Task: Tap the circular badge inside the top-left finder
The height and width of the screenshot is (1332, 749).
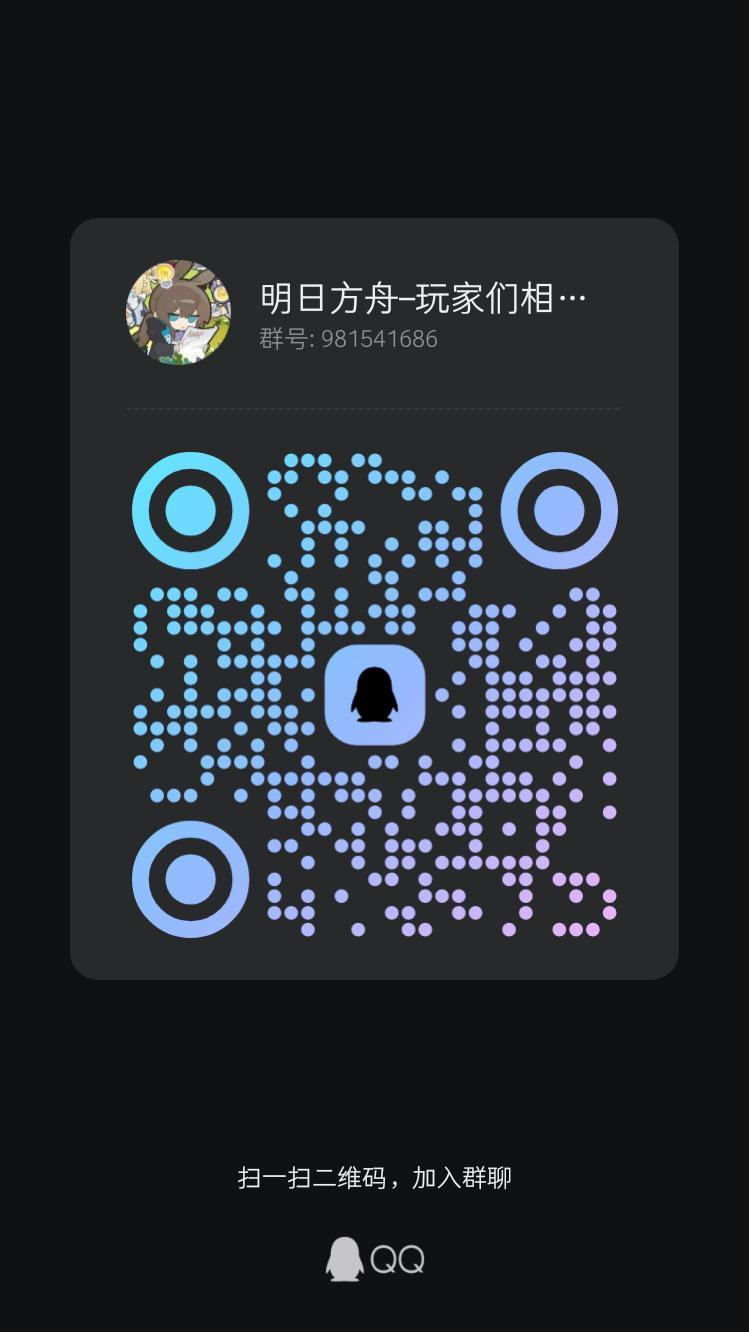Action: point(189,509)
